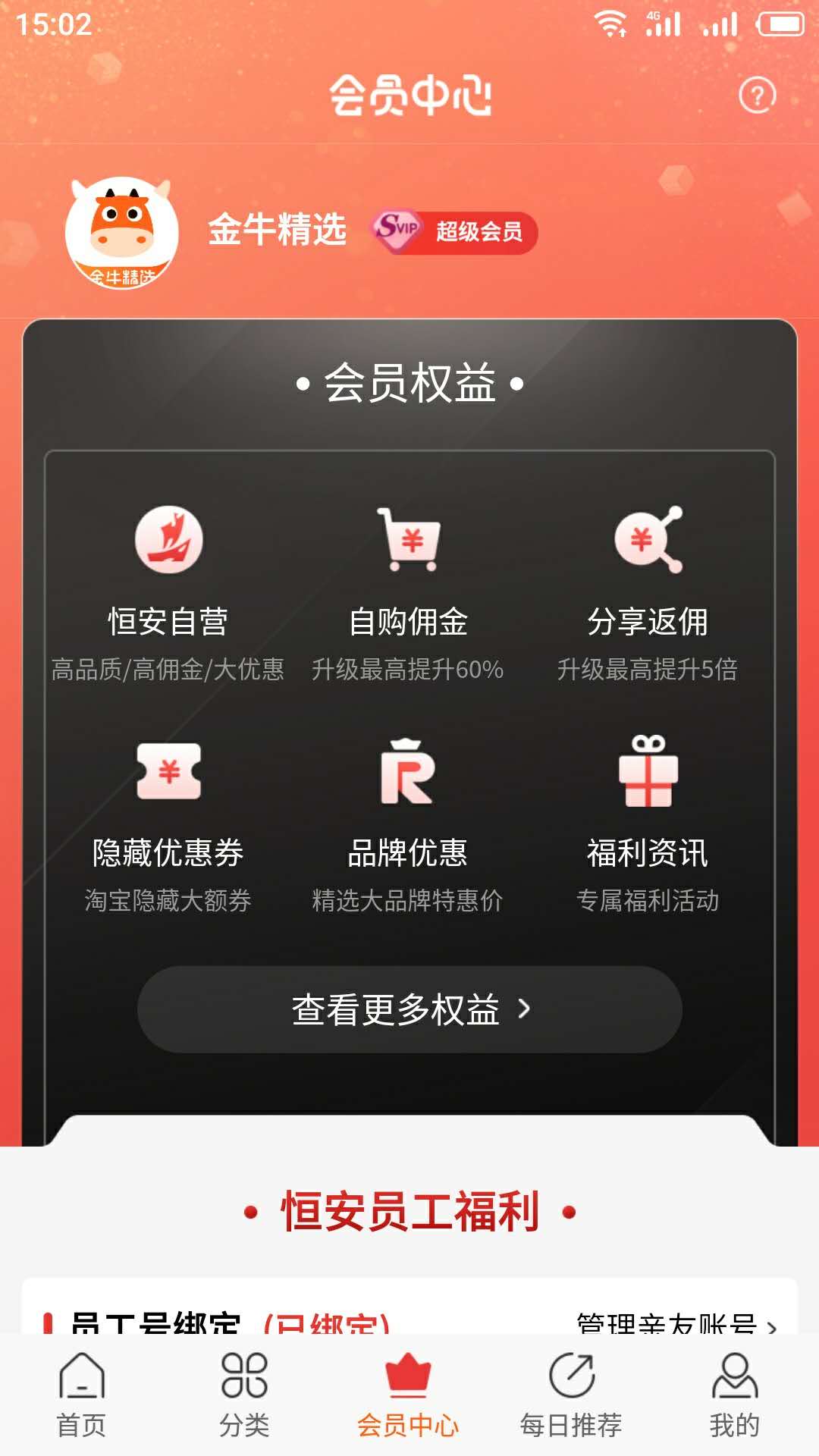Image resolution: width=819 pixels, height=1456 pixels.
Task: Go to the 我的 tab
Action: tap(734, 1395)
